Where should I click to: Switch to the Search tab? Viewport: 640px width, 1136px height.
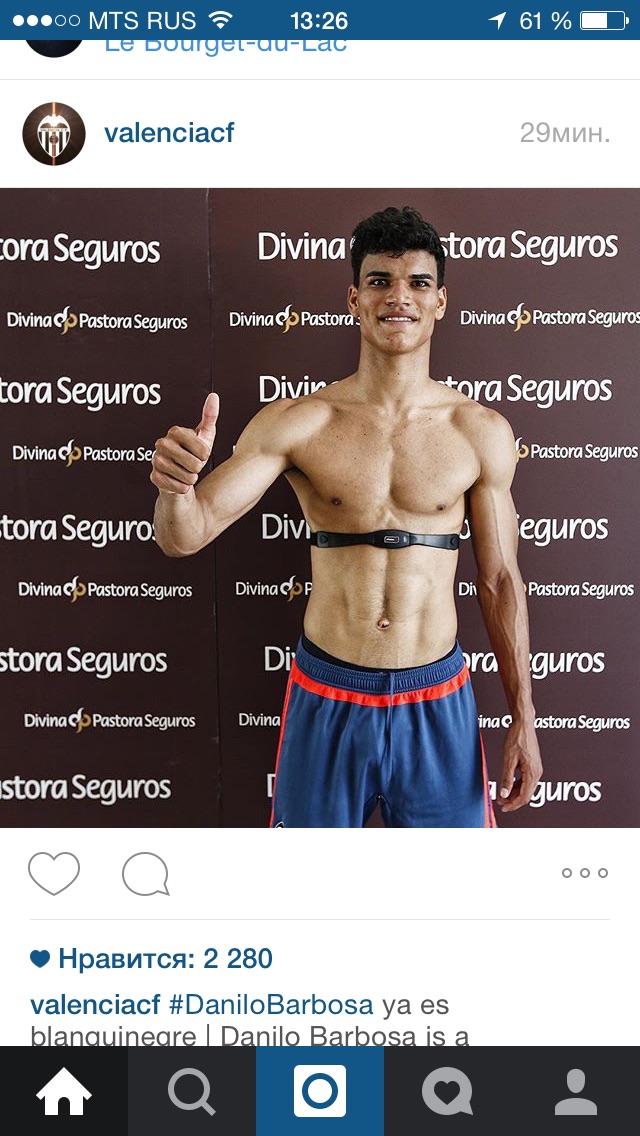pyautogui.click(x=192, y=1091)
